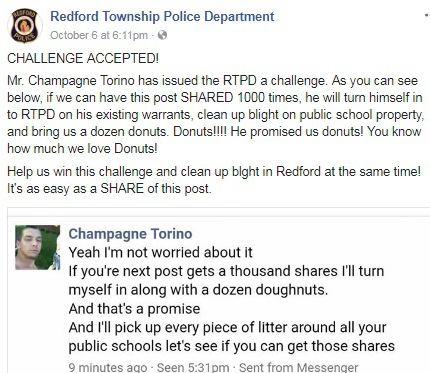
Task: Open the October 6 at 6:11pm timestamp
Action: tap(99, 35)
